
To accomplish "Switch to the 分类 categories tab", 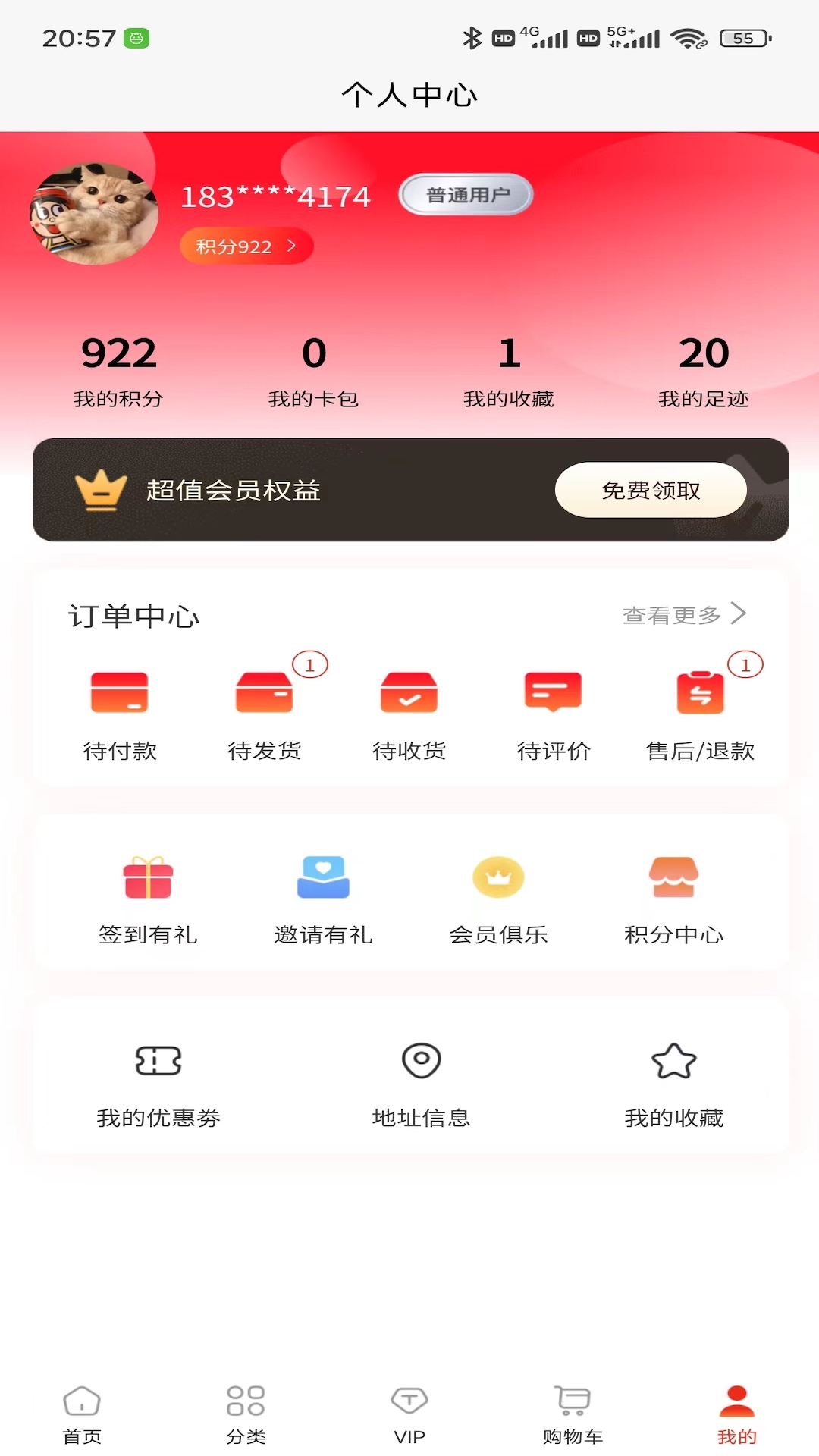I will (x=246, y=1414).
